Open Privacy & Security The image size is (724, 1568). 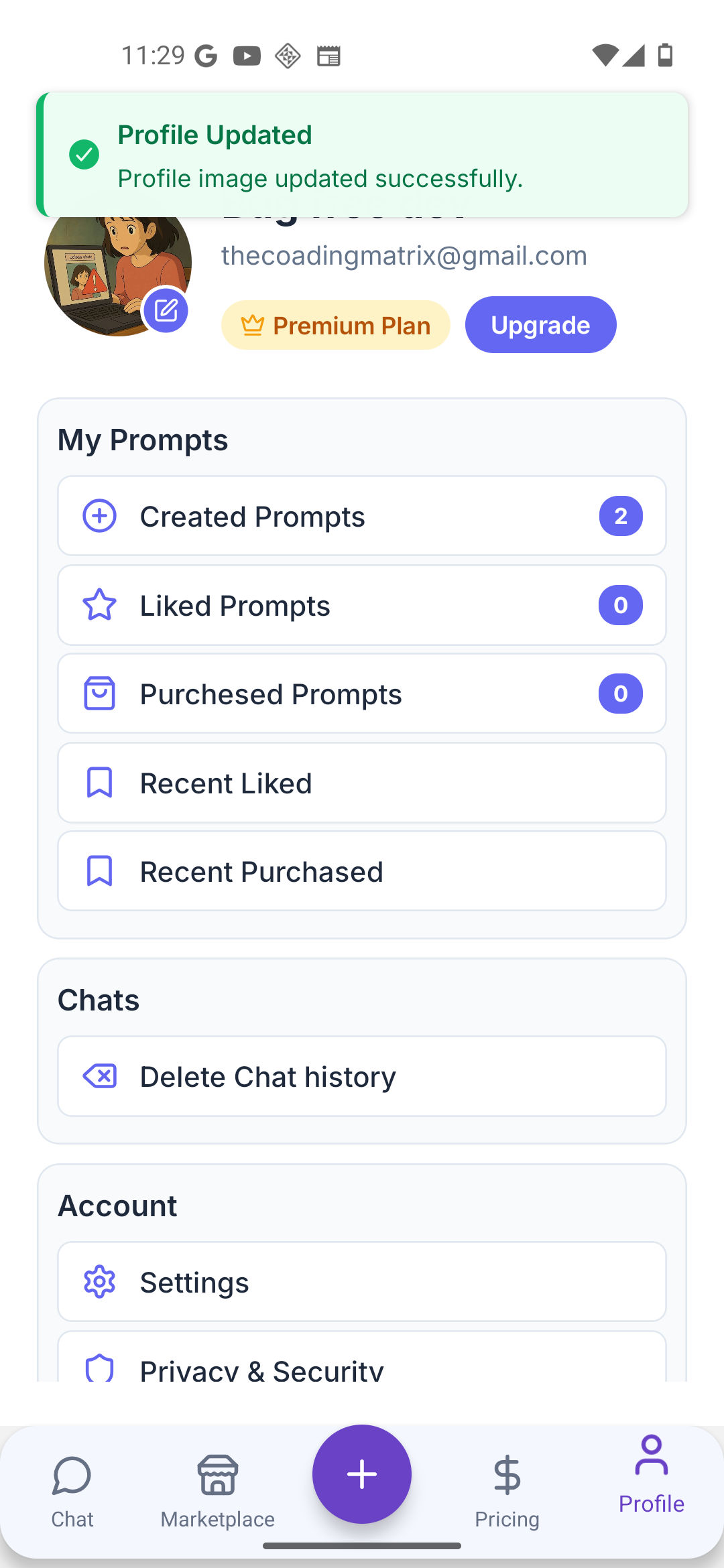[x=362, y=1364]
